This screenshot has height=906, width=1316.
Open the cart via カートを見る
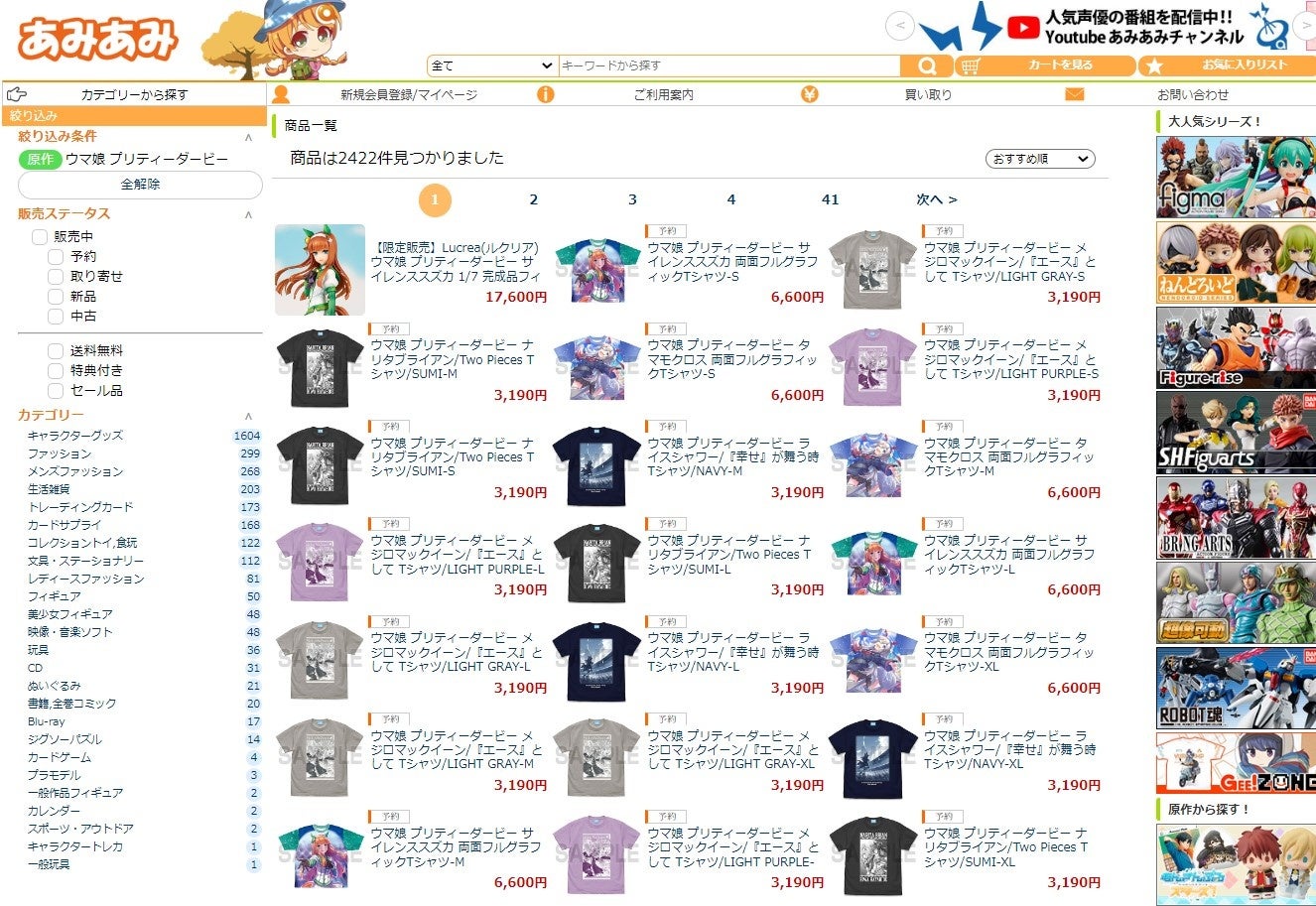pos(1045,65)
